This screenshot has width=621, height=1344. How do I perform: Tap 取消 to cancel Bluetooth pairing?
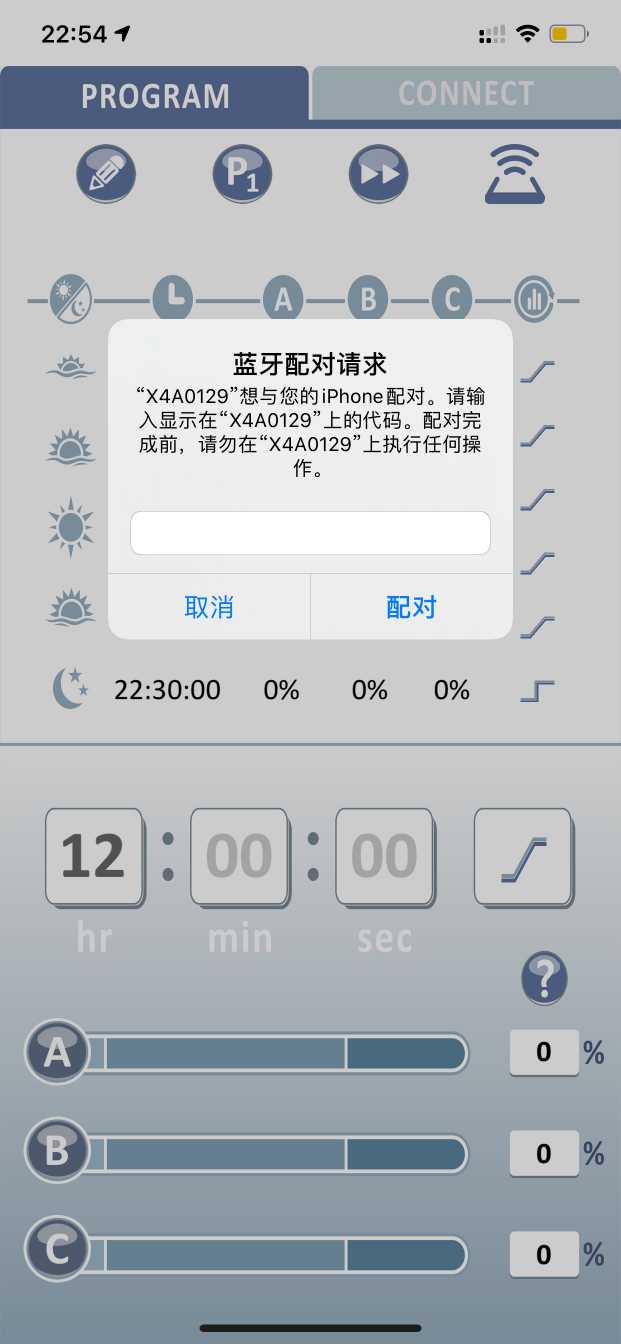209,607
